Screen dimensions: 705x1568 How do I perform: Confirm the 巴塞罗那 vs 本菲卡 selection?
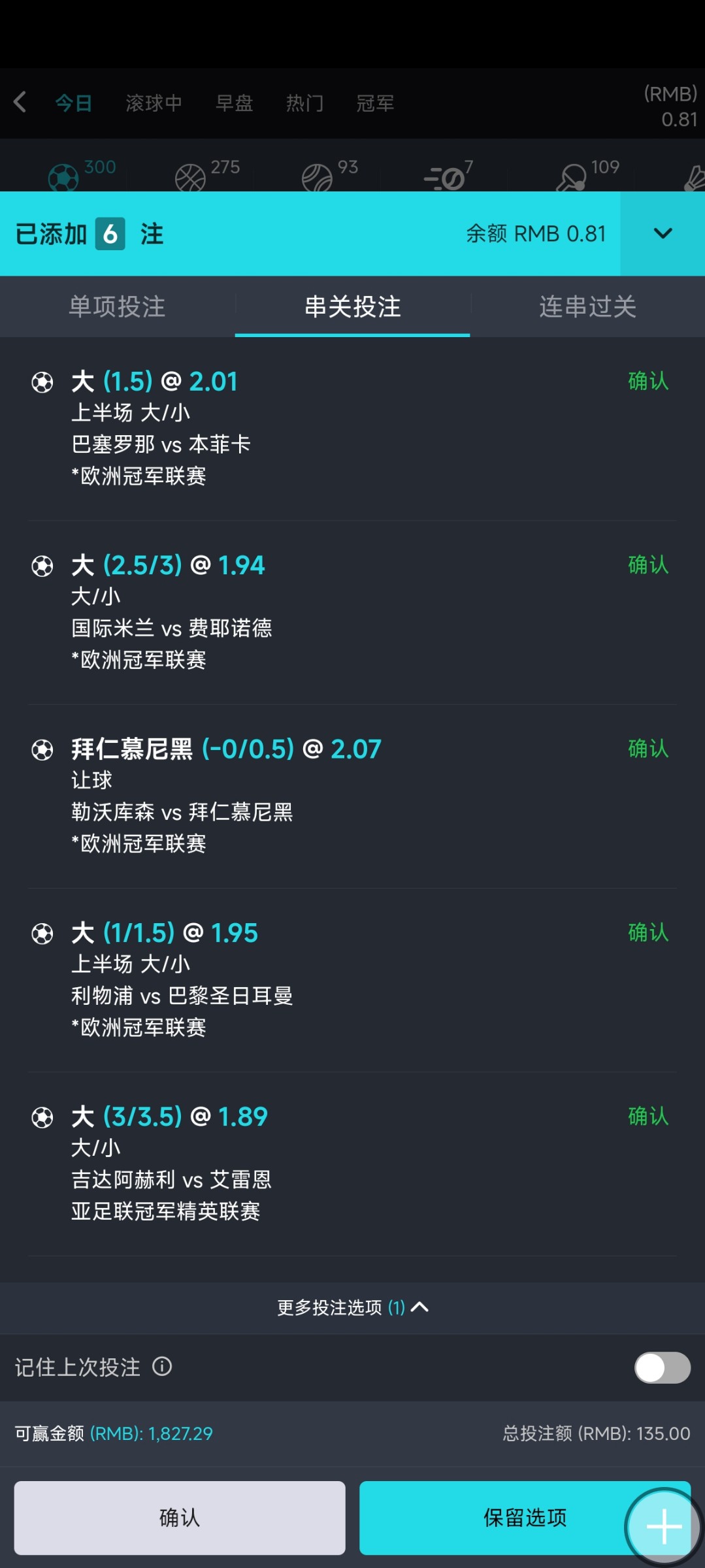[x=648, y=381]
